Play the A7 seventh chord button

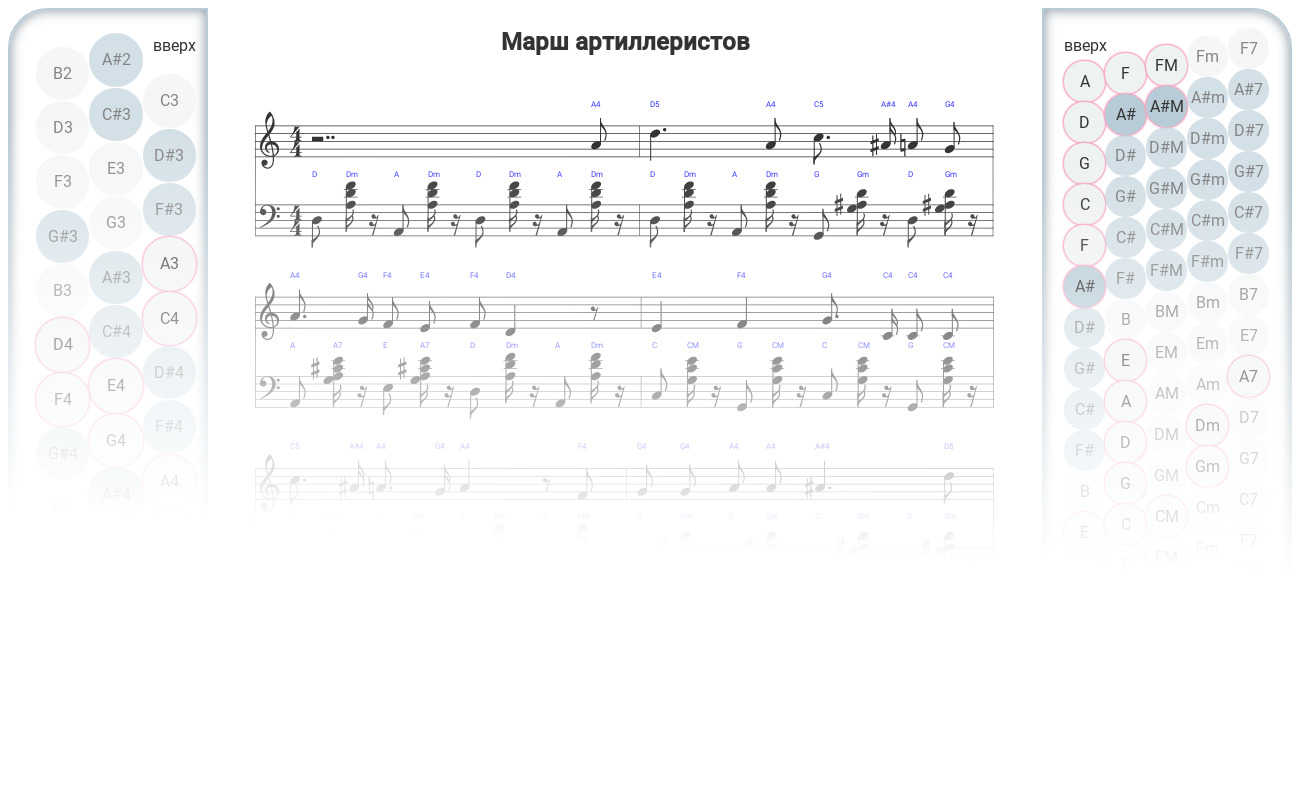(x=1248, y=376)
